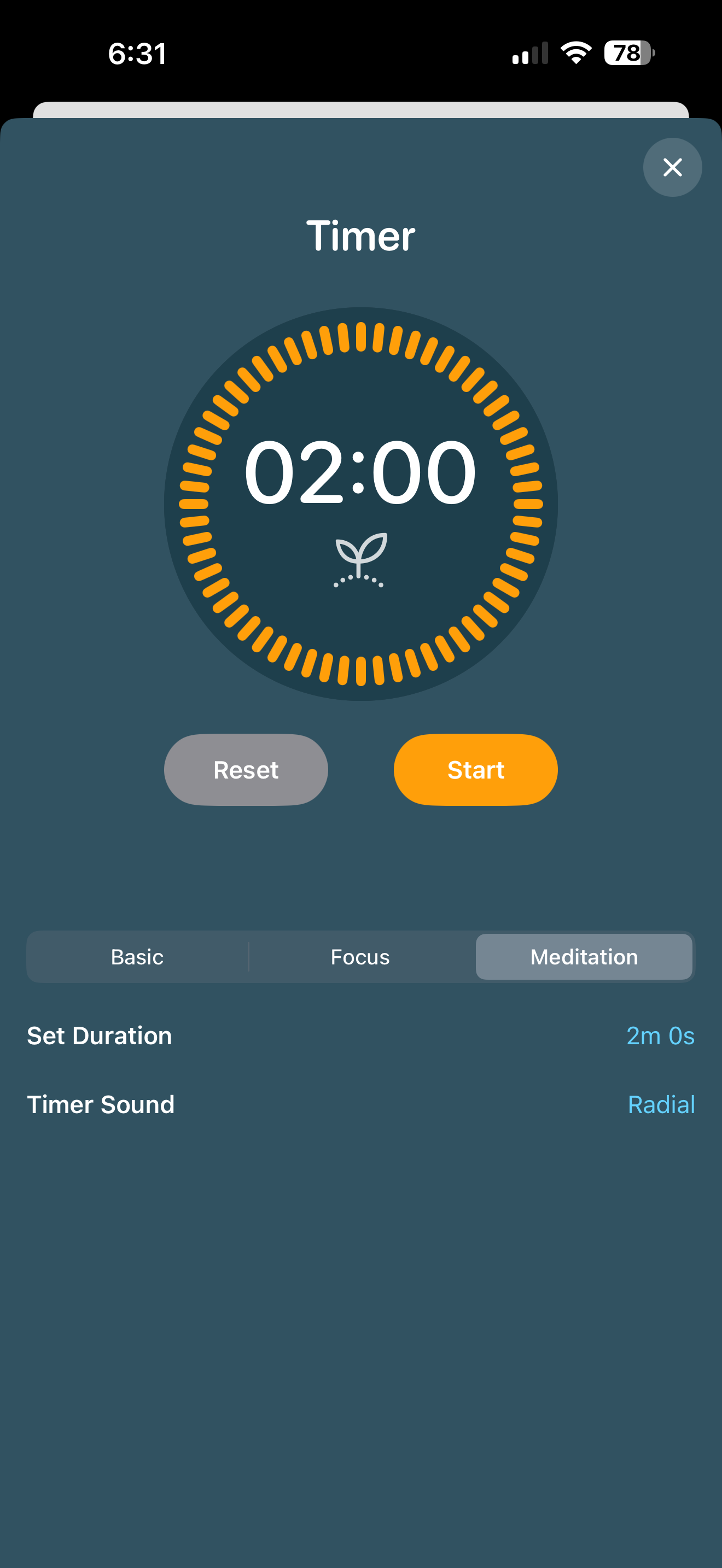722x1568 pixels.
Task: Change Set Duration from 2m 0s
Action: tap(660, 1035)
